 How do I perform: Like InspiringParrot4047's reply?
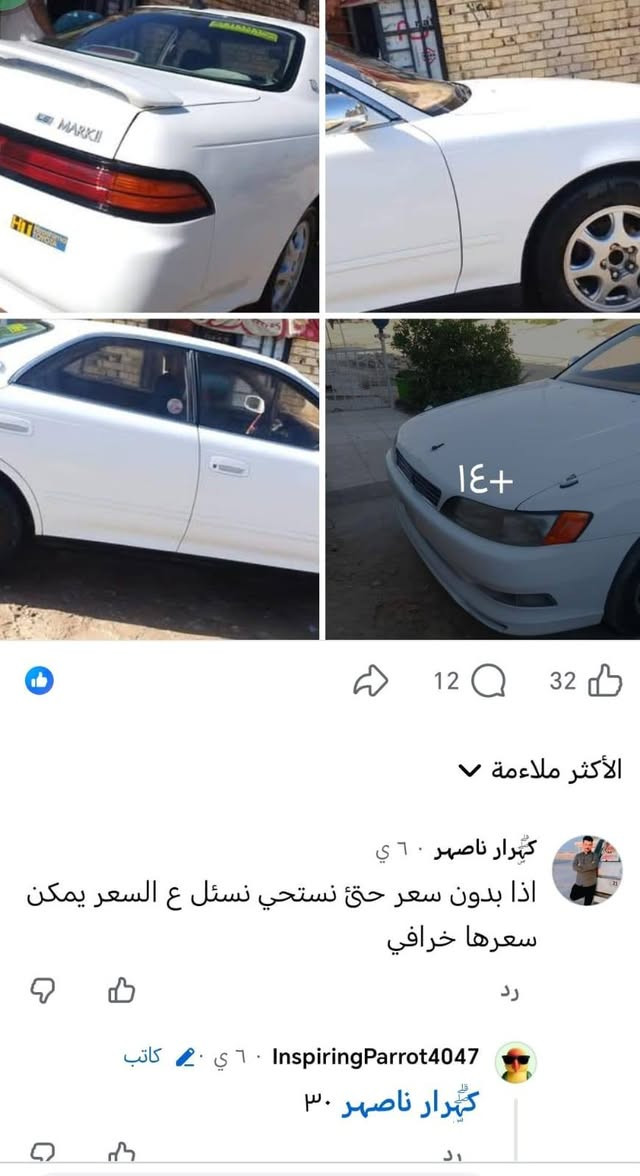(x=122, y=1152)
